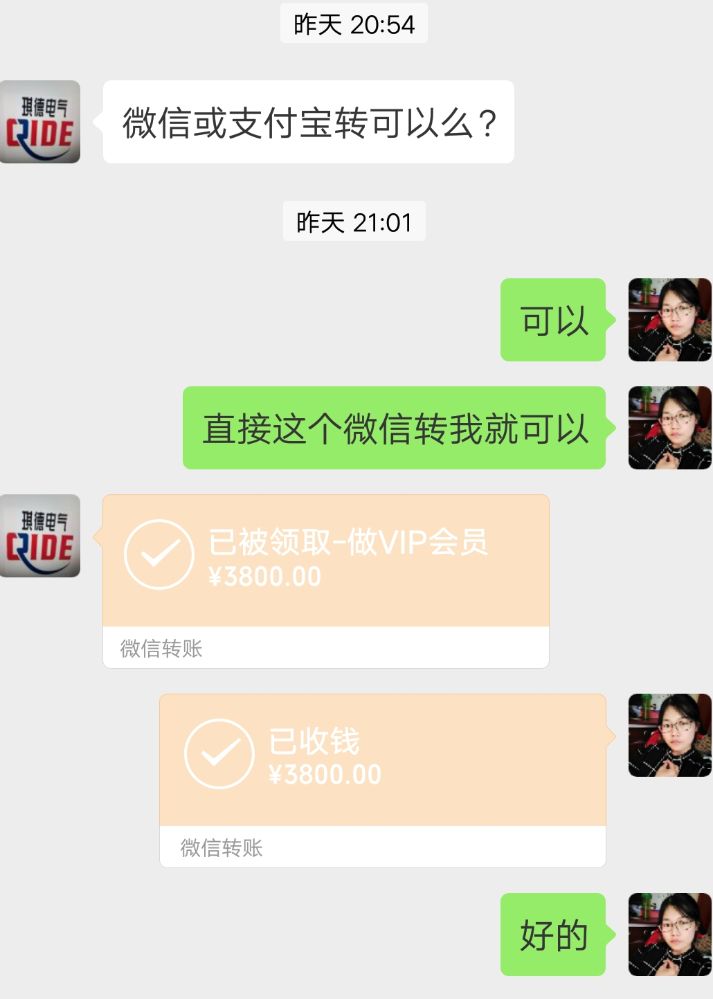Tap the sender avatar next to 可以
The image size is (713, 999).
tap(669, 320)
